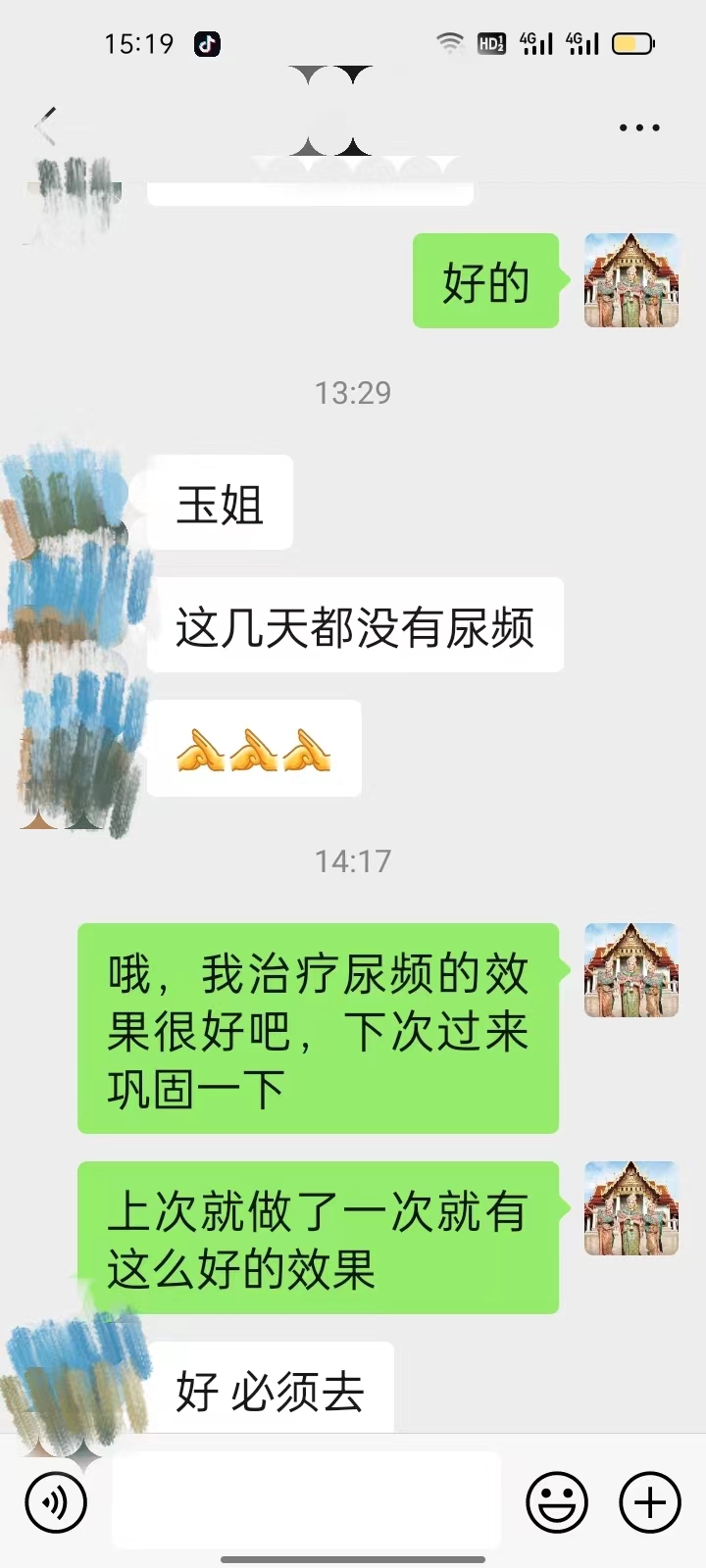
Task: Open own avatar beside 好的 message
Action: click(x=631, y=280)
